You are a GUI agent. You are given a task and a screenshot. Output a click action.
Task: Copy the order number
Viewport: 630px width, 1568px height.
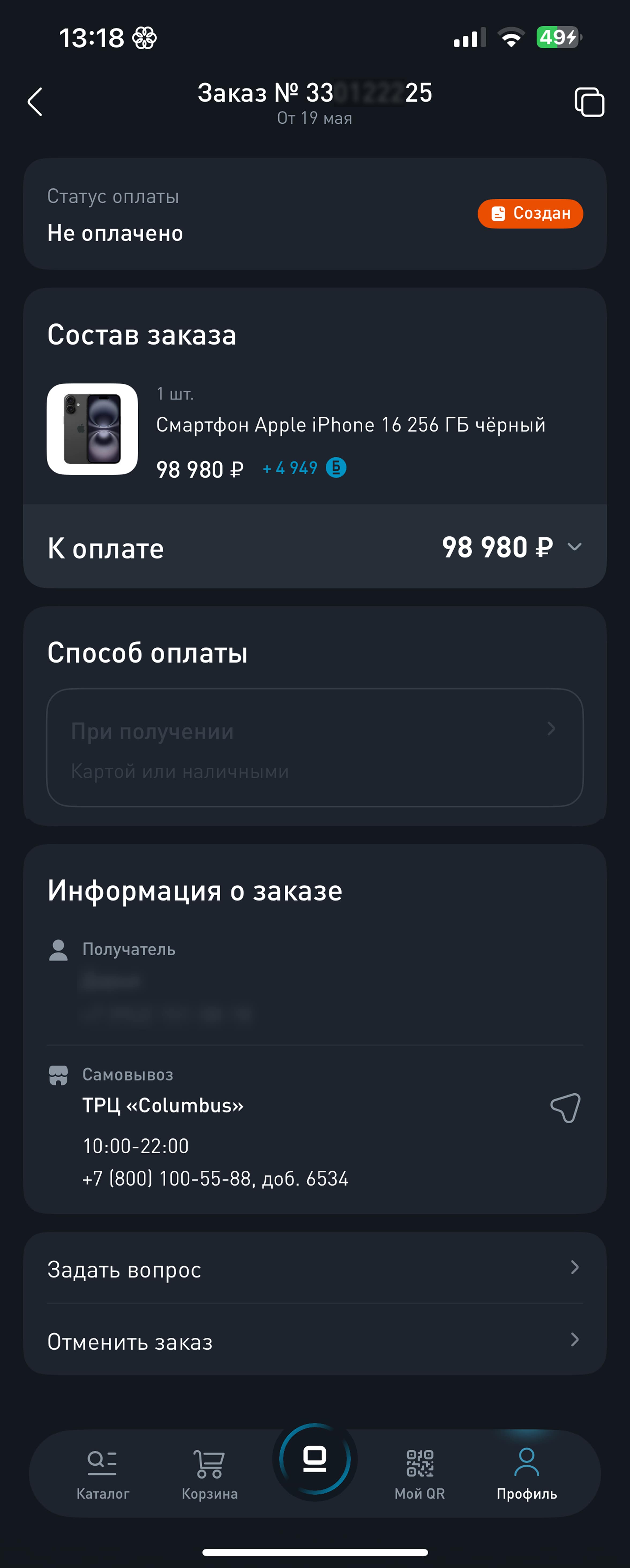pos(588,102)
